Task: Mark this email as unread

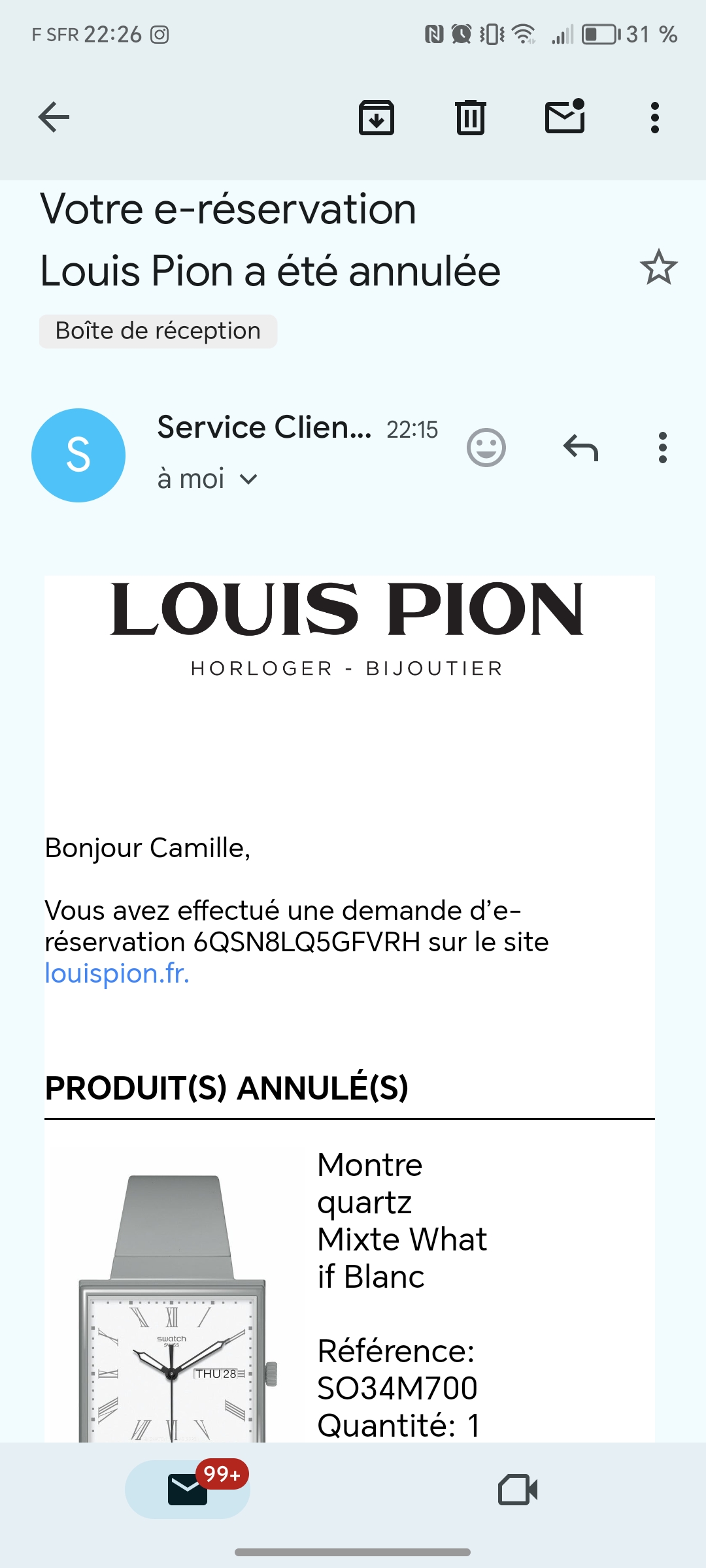Action: pyautogui.click(x=565, y=118)
